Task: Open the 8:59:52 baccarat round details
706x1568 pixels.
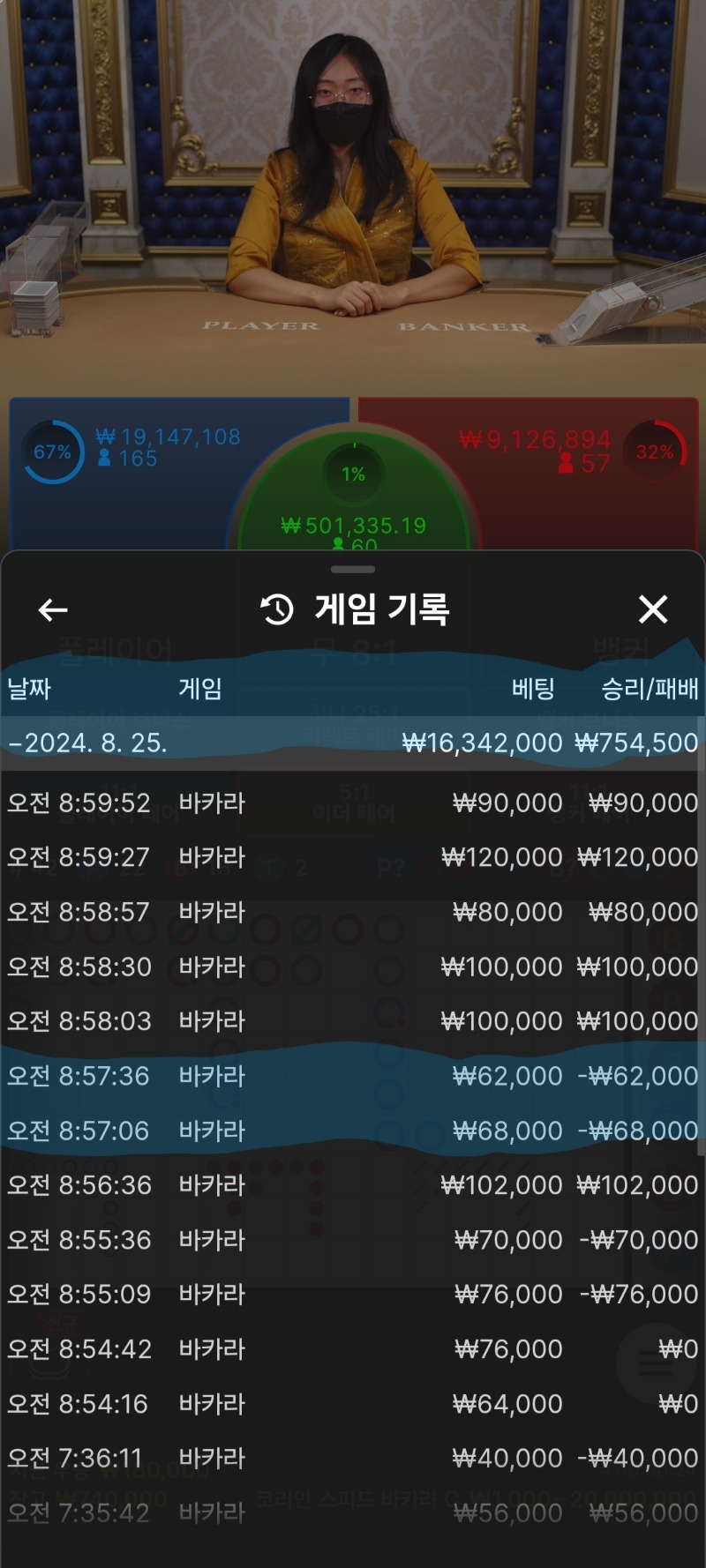Action: click(x=353, y=803)
